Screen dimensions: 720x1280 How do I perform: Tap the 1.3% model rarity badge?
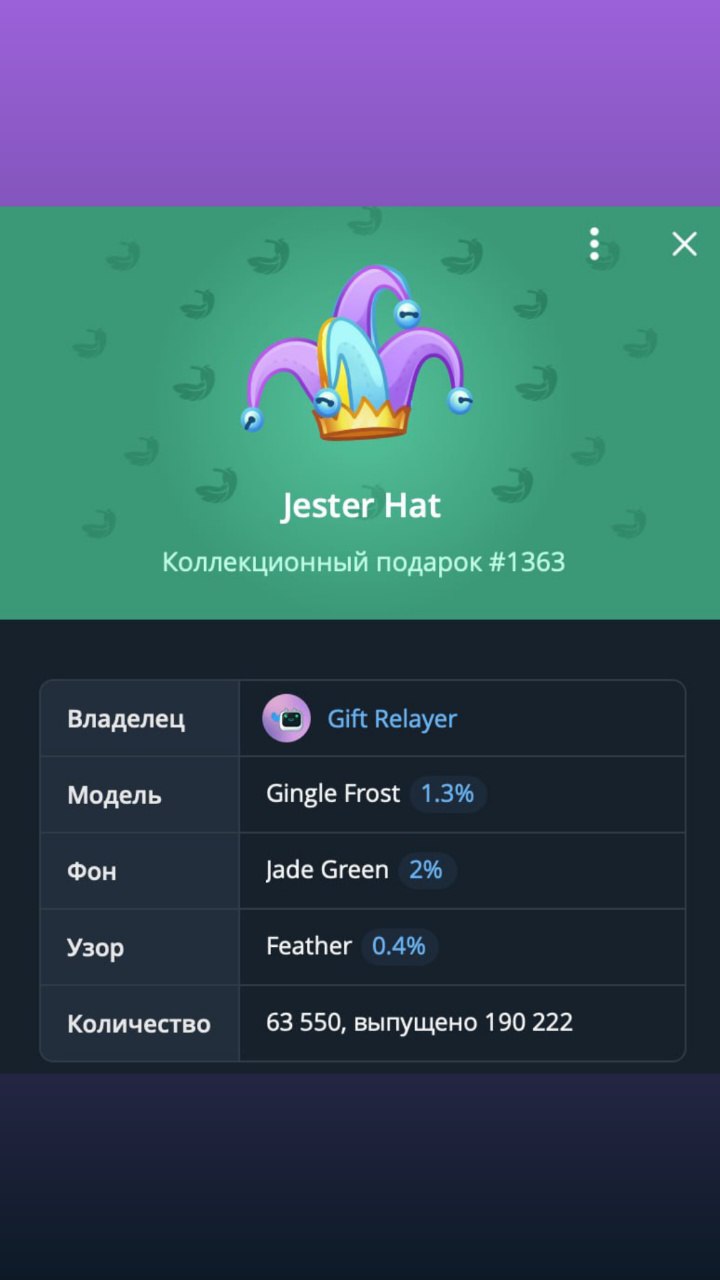(448, 794)
